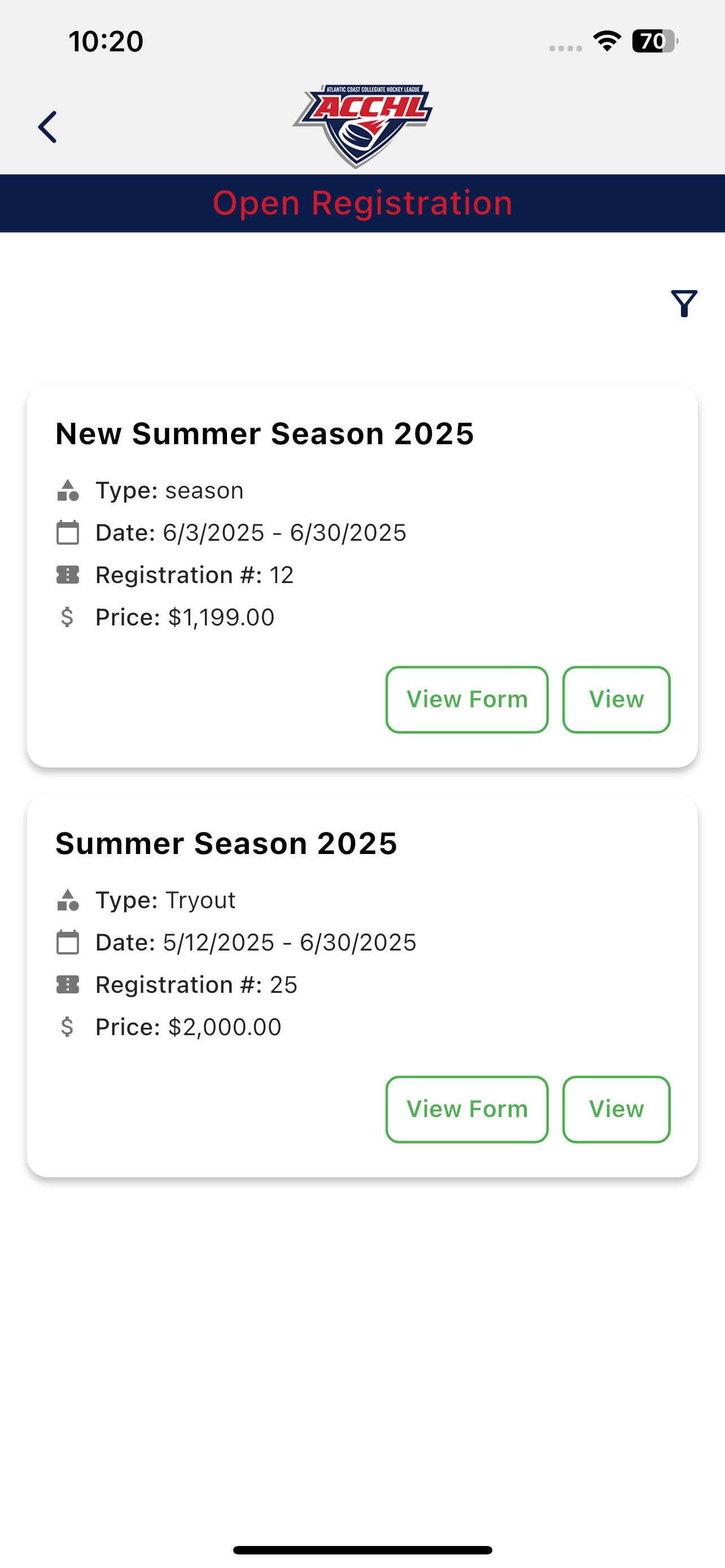This screenshot has height=1568, width=725.
Task: View Form for New Summer Season 2025
Action: click(x=467, y=699)
